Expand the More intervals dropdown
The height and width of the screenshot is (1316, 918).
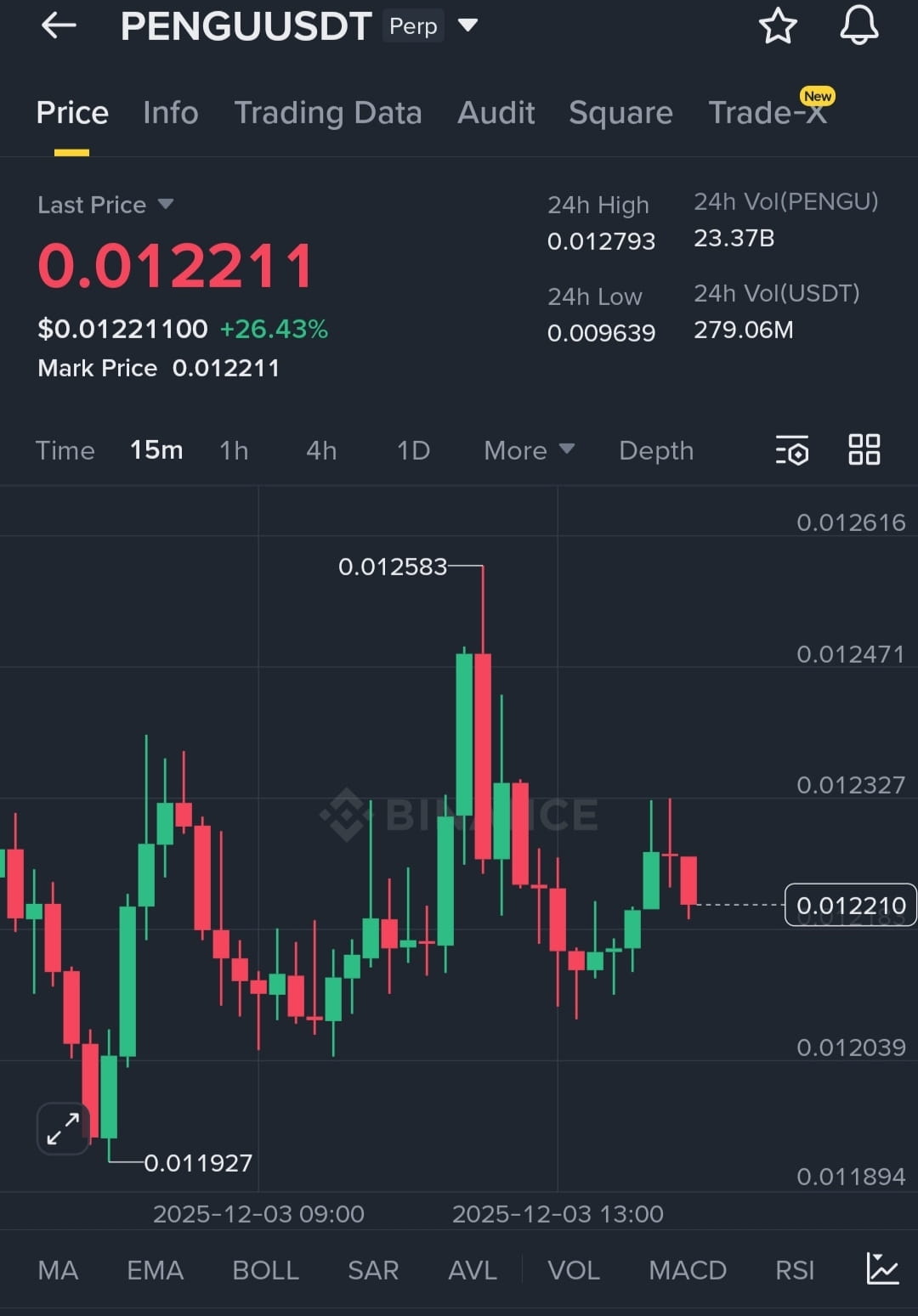tap(529, 450)
